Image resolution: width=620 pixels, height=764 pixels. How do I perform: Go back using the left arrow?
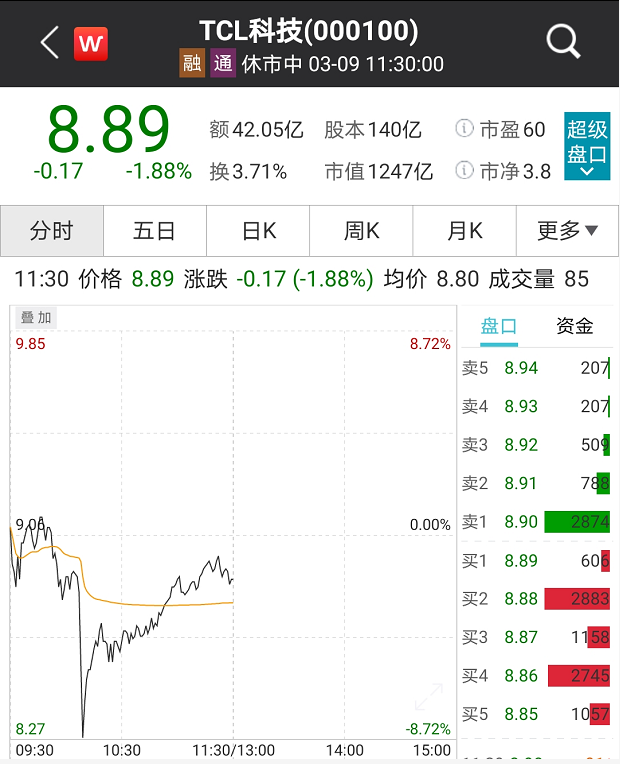point(49,42)
